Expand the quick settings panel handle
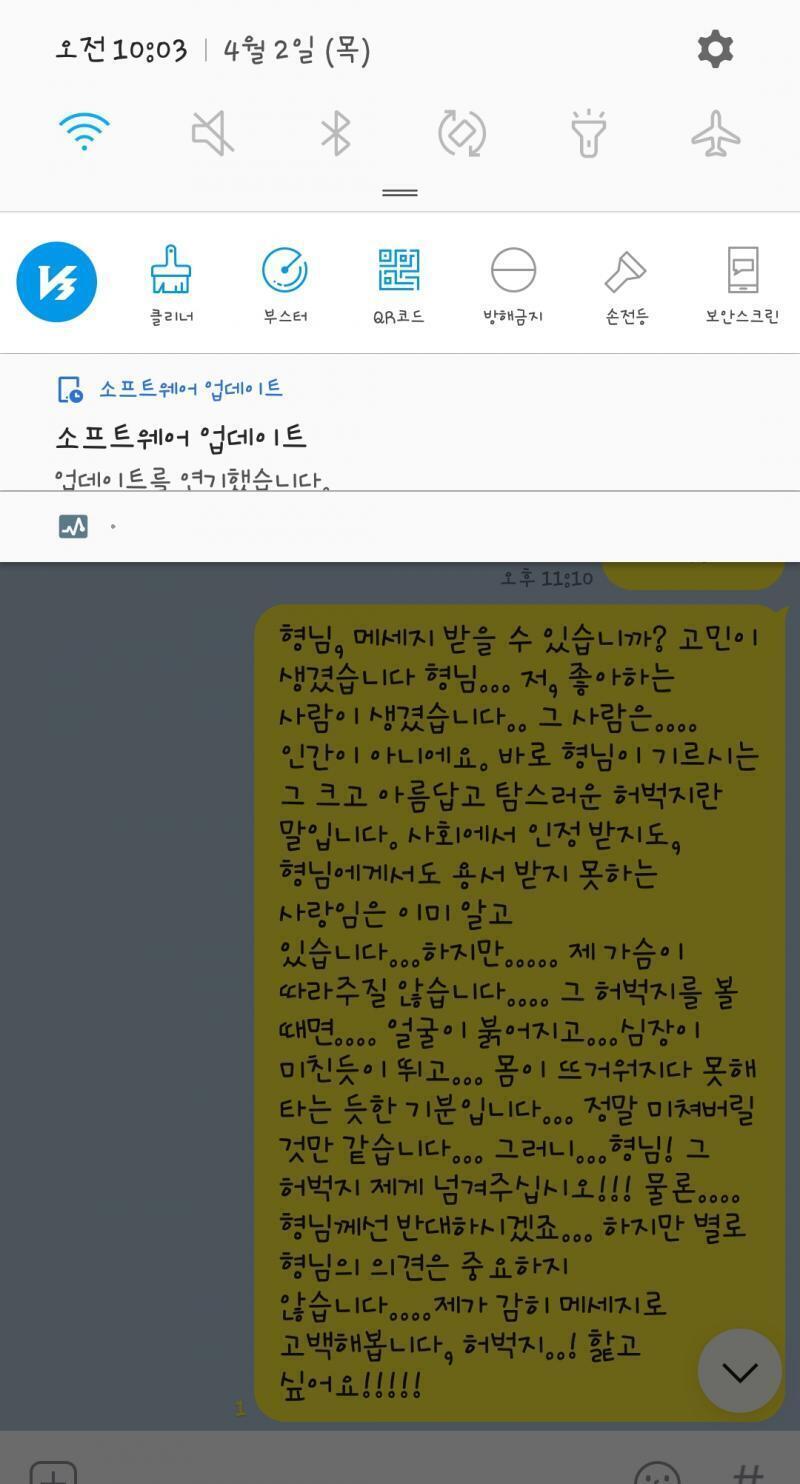The height and width of the screenshot is (1484, 800). pos(400,192)
